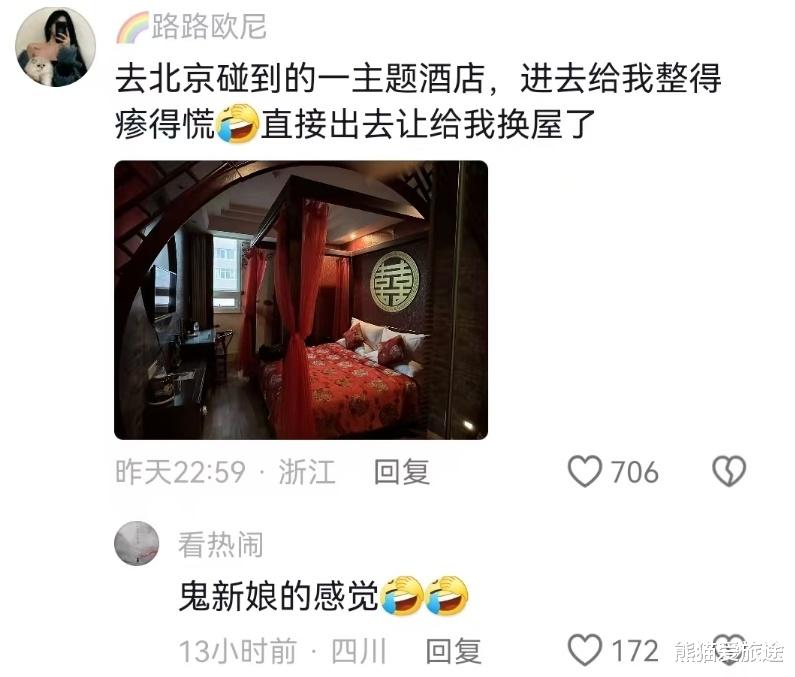
Task: Like 看热闹's comment with 172 likes
Action: click(585, 651)
